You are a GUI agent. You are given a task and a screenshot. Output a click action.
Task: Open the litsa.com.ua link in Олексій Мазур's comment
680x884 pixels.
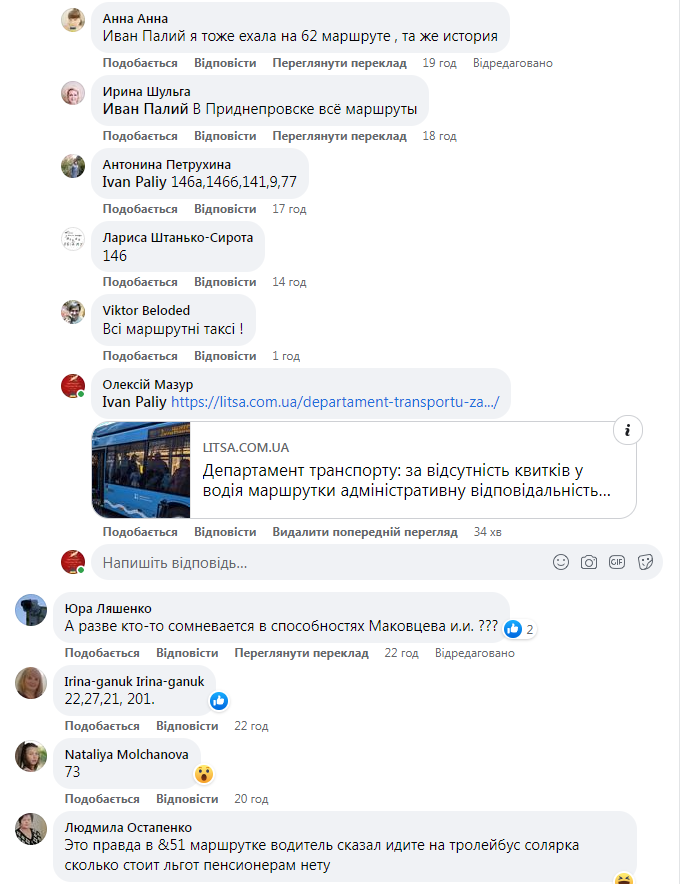tap(334, 402)
